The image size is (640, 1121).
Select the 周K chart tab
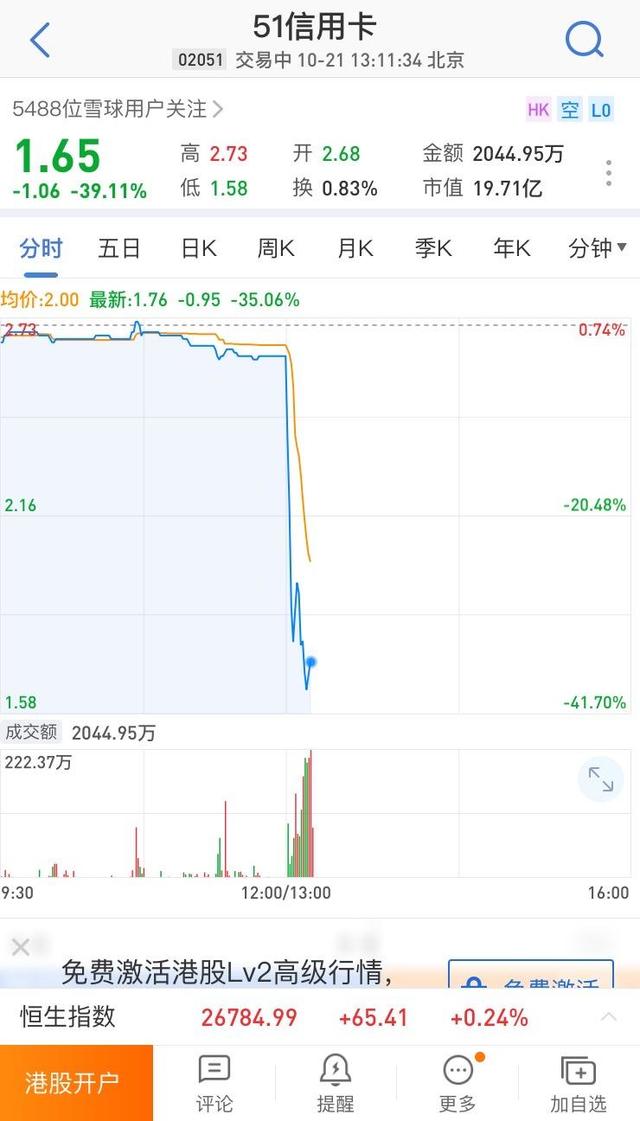[276, 249]
